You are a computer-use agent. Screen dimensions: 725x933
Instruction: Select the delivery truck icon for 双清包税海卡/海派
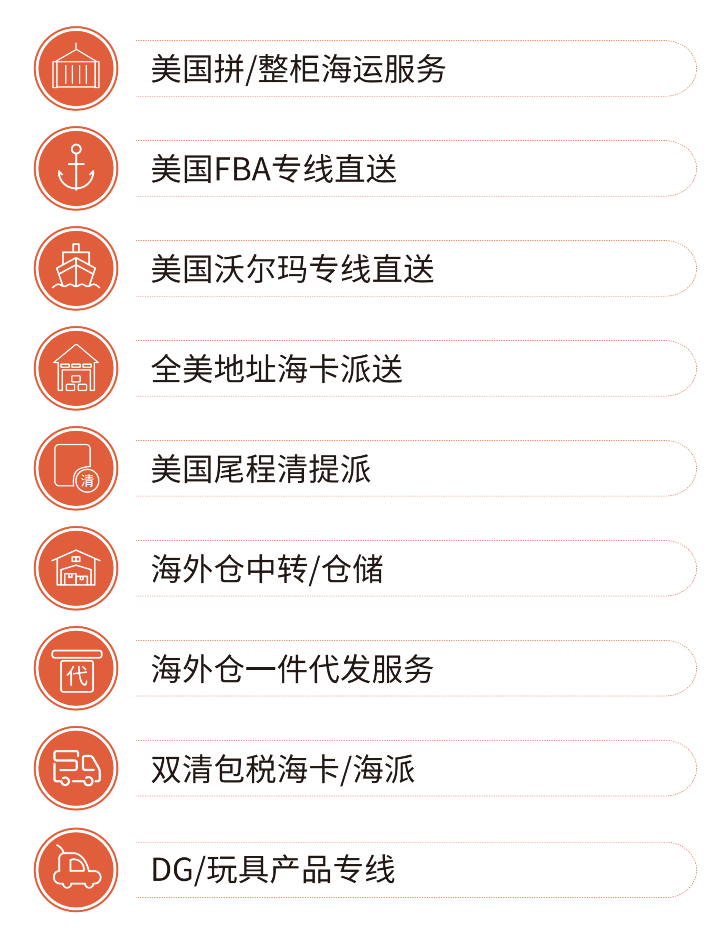click(75, 767)
